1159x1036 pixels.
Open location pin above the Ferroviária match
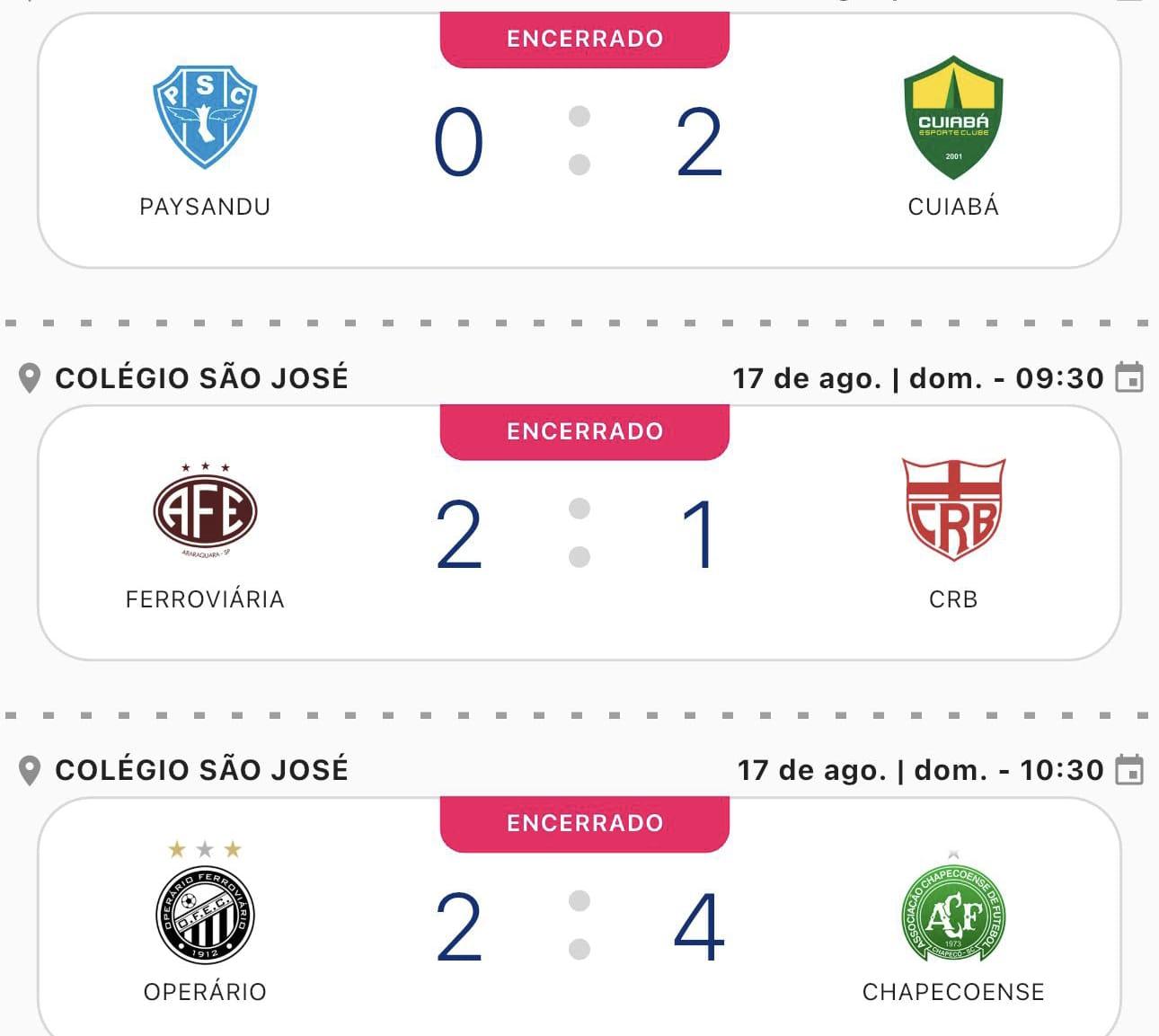click(30, 378)
